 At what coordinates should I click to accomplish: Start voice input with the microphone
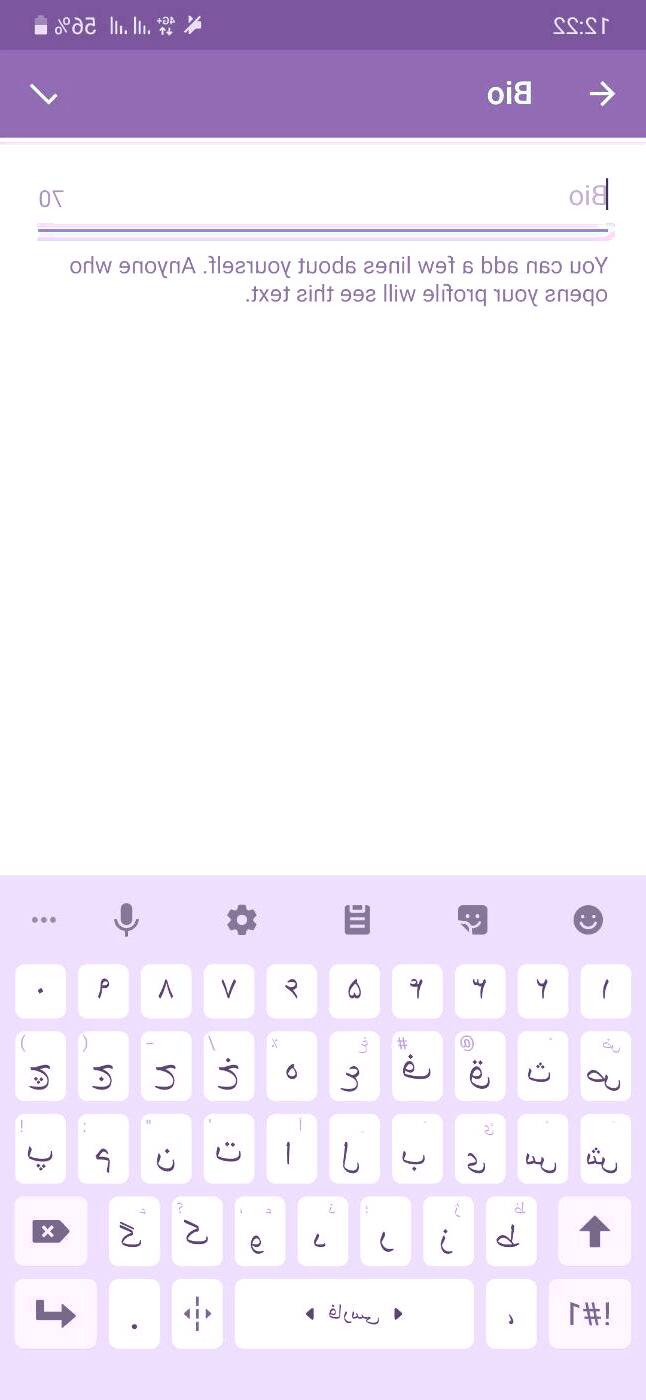click(x=126, y=919)
